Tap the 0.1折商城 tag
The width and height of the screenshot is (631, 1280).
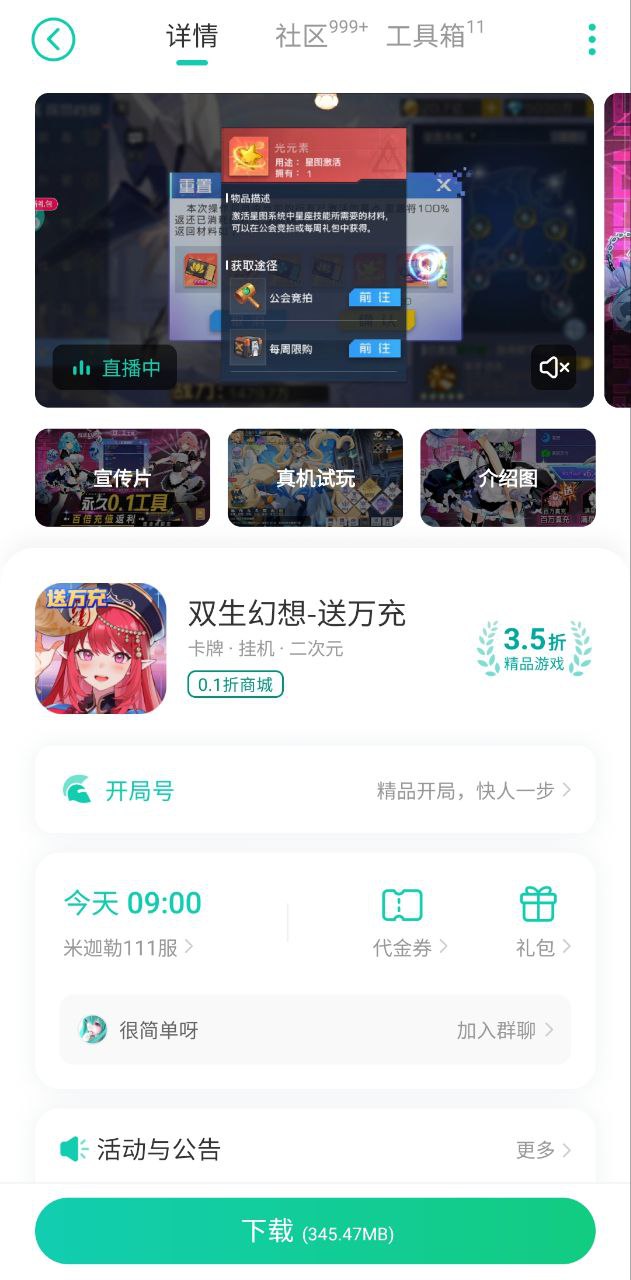235,684
